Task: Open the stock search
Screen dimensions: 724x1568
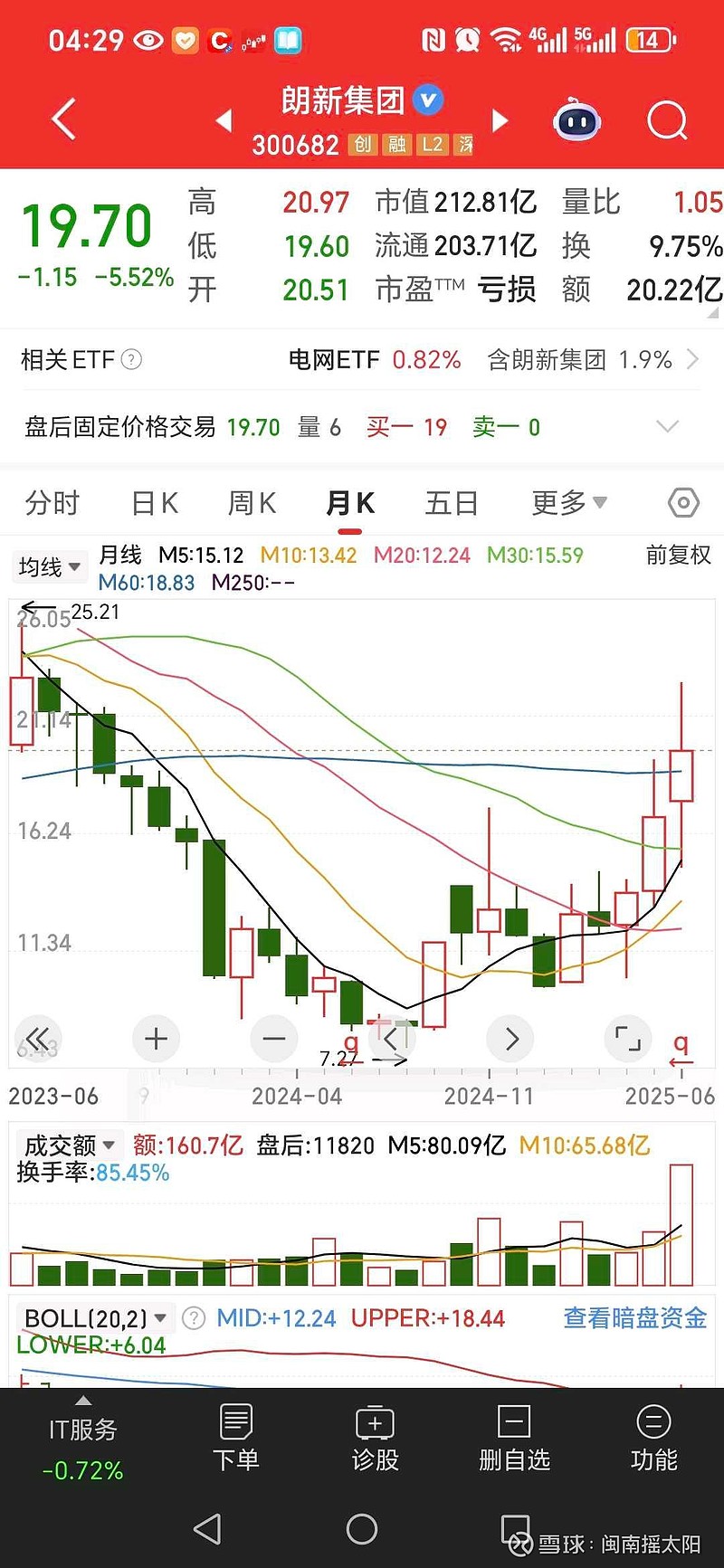Action: [x=667, y=120]
